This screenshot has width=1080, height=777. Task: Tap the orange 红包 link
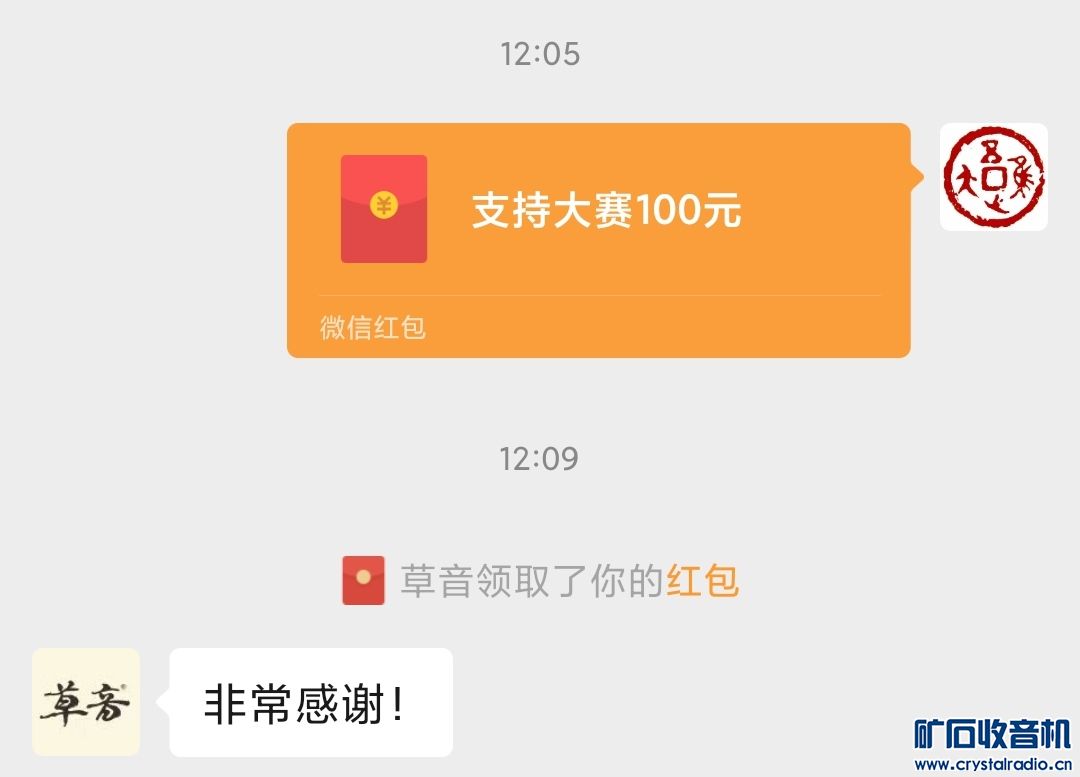(x=703, y=581)
